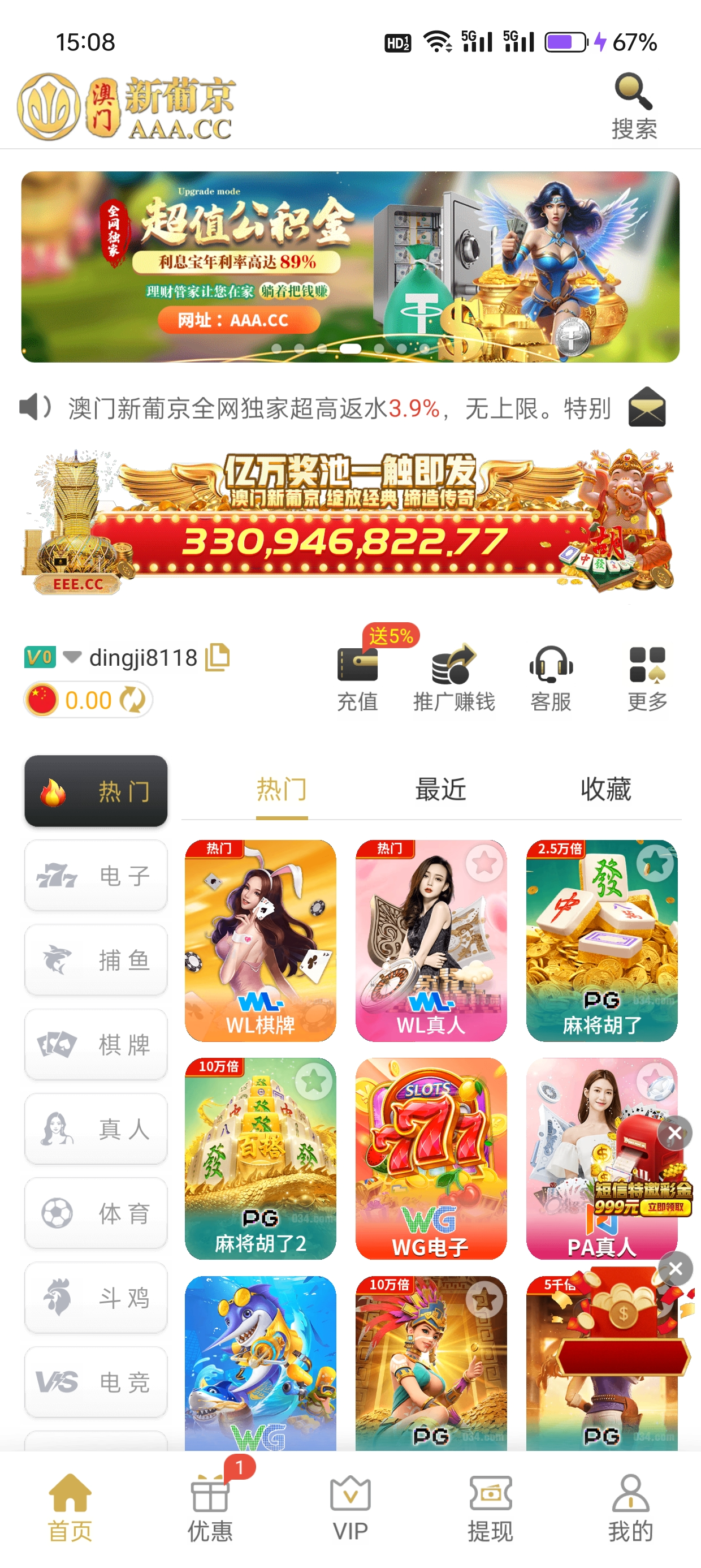701x1568 pixels.
Task: Select the 捕鱼 category
Action: coord(96,960)
